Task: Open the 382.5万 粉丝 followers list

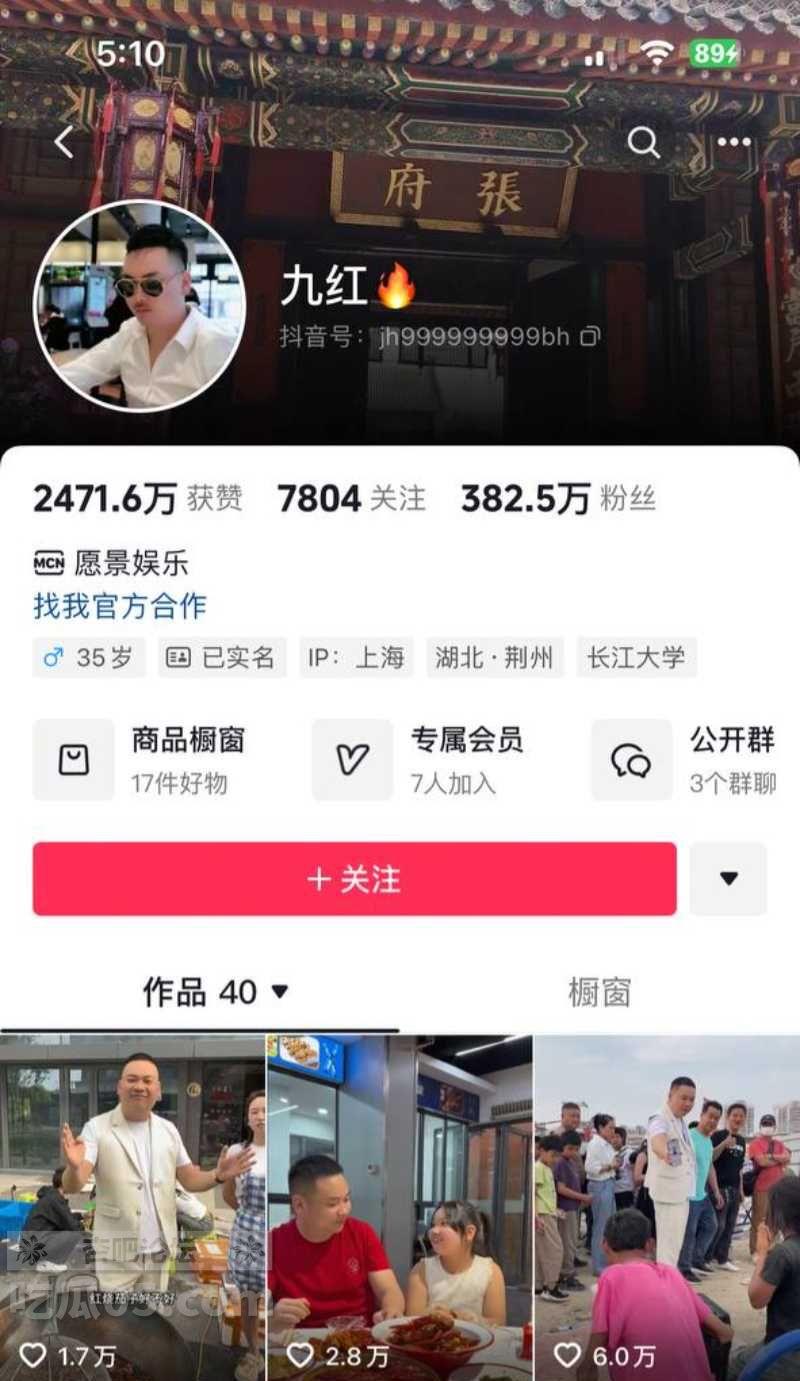Action: click(x=557, y=498)
